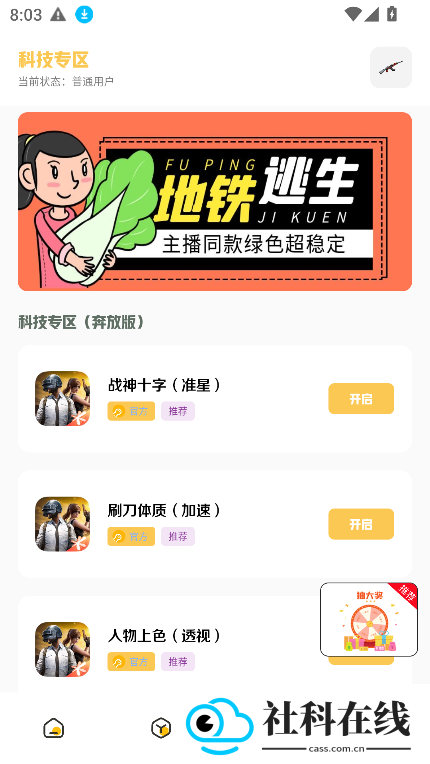Viewport: 430px width, 764px height.
Task: Switch to the cube tab in bottom navigation
Action: (161, 728)
